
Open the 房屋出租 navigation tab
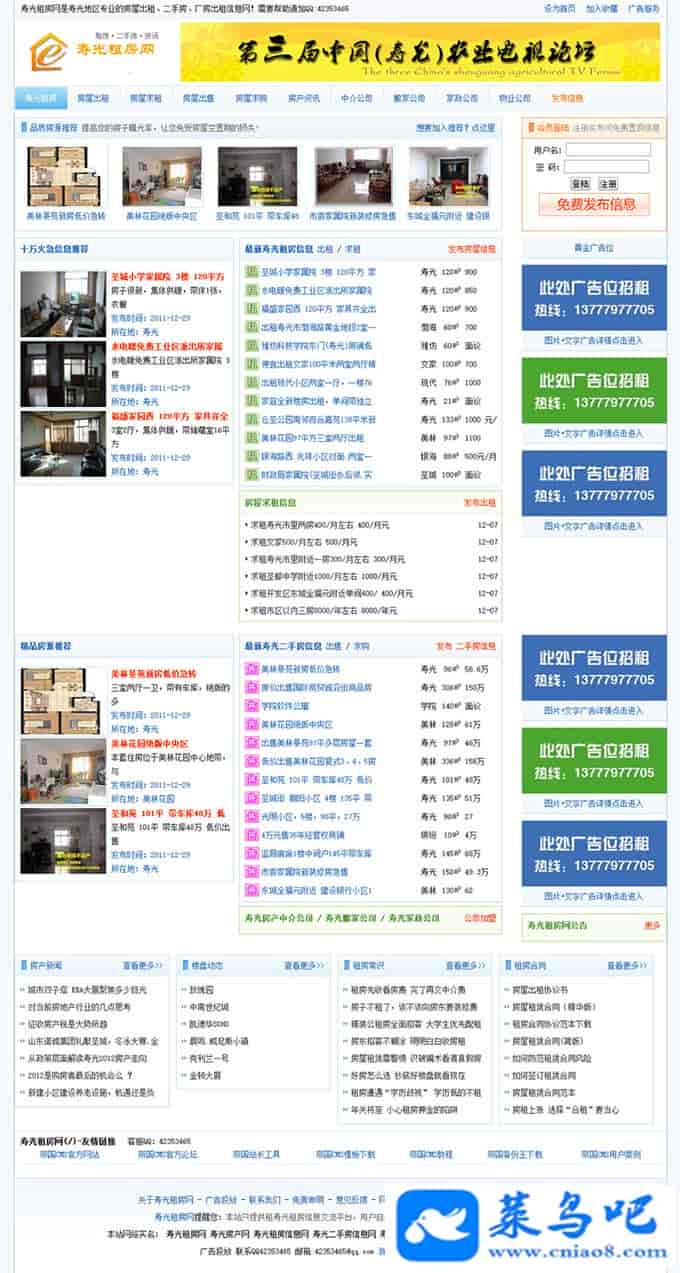(x=93, y=98)
